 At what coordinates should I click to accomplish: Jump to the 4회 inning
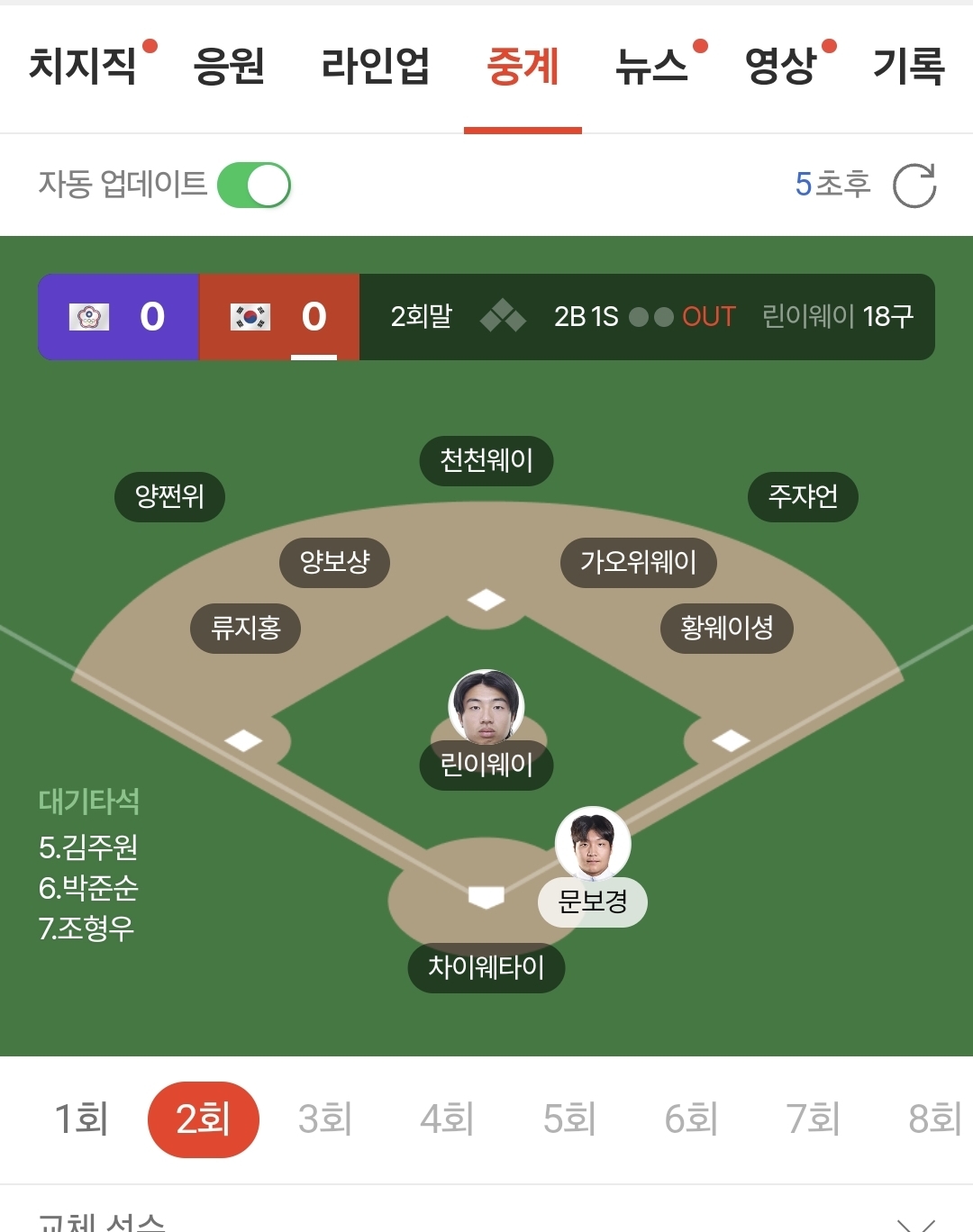[x=447, y=1119]
